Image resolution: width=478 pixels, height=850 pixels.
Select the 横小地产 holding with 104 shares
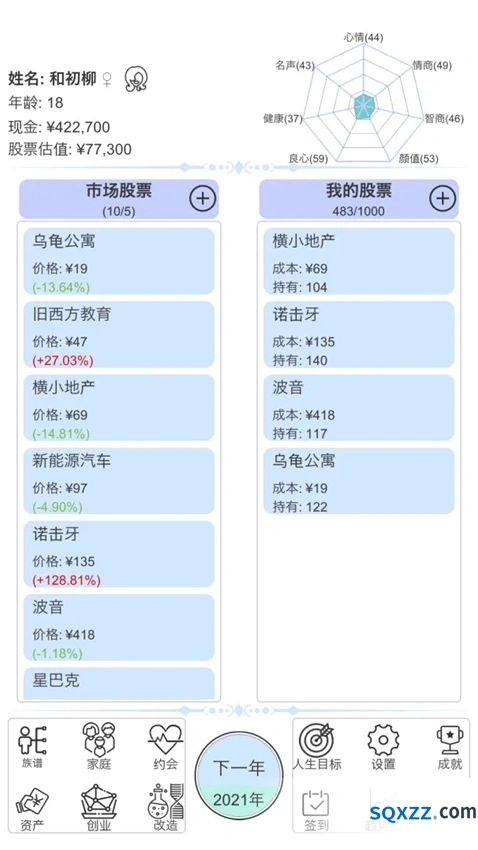click(x=359, y=261)
